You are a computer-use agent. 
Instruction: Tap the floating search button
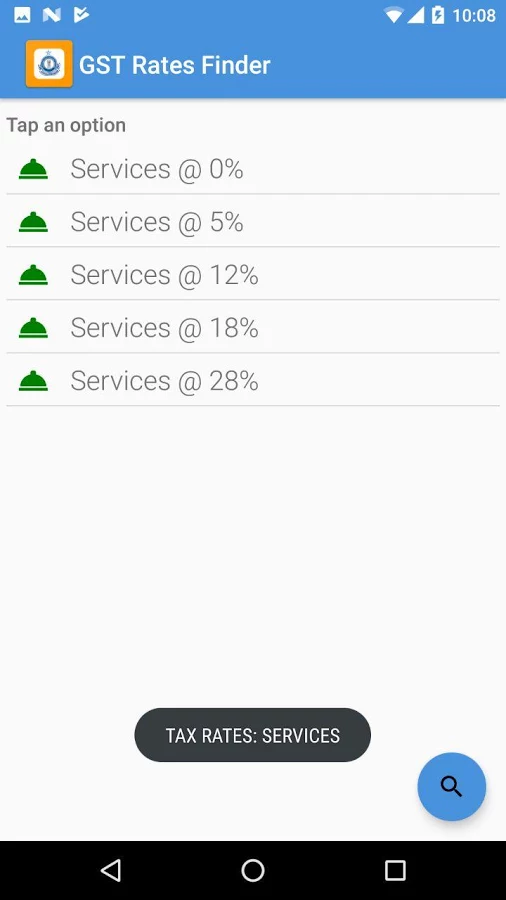(x=451, y=786)
